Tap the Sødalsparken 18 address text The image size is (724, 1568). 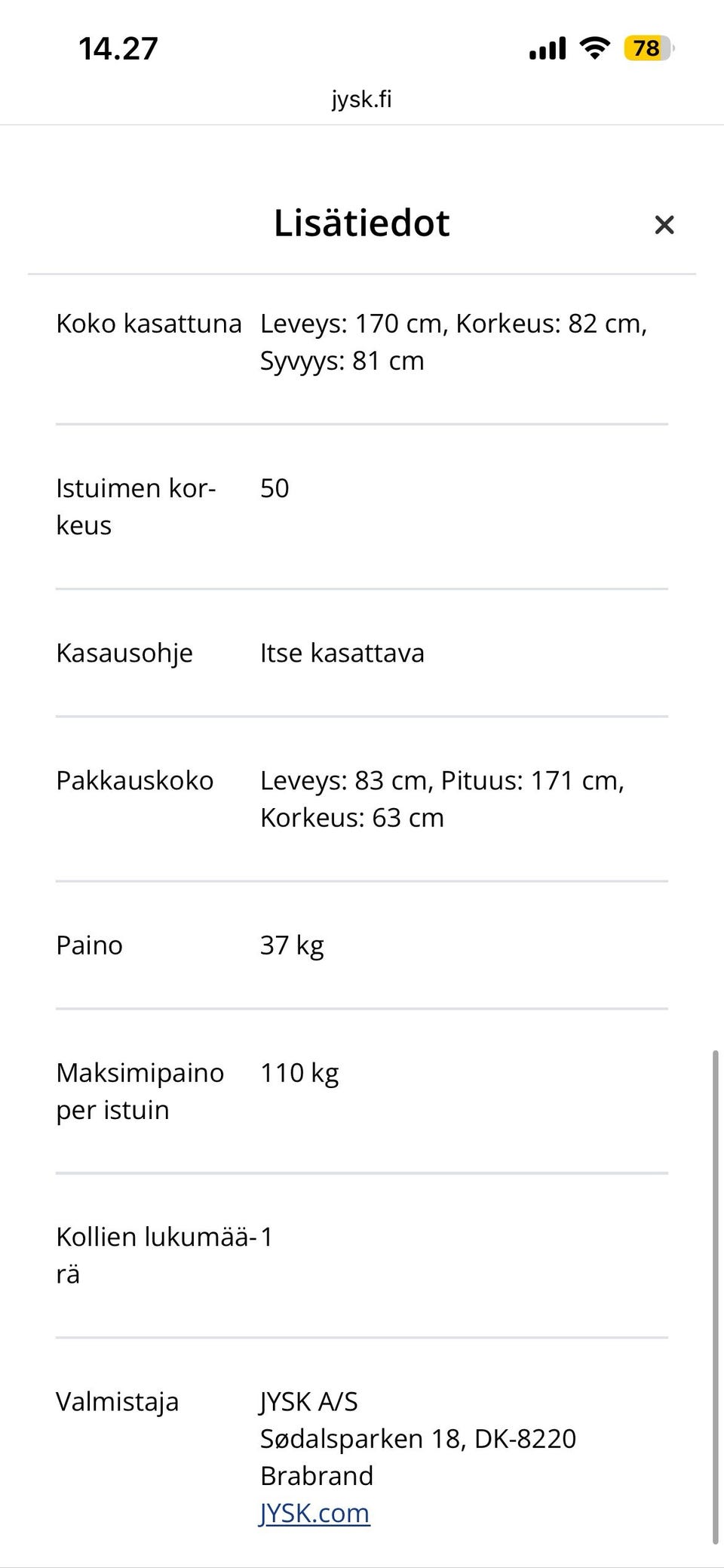[419, 1438]
